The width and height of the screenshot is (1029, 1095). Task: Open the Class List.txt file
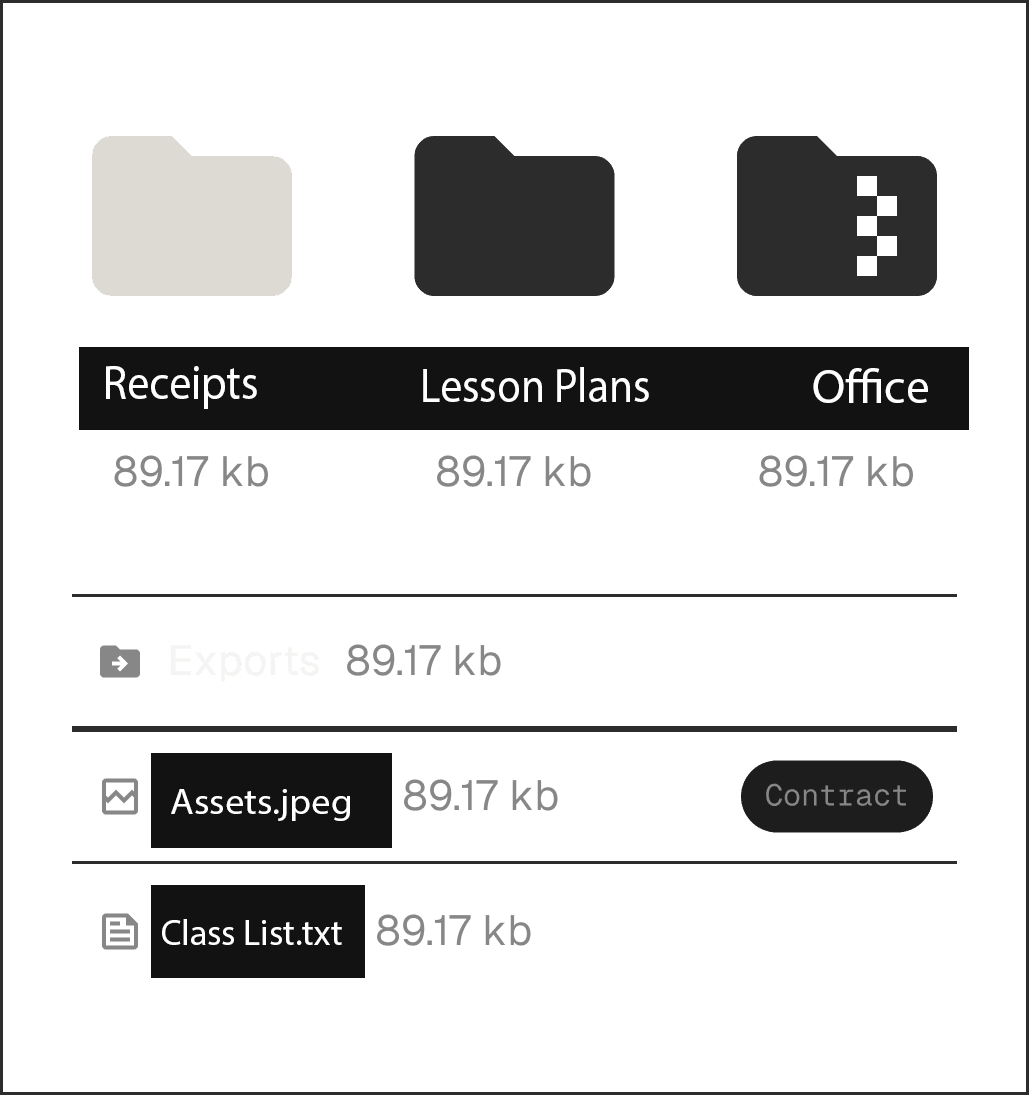(x=252, y=932)
